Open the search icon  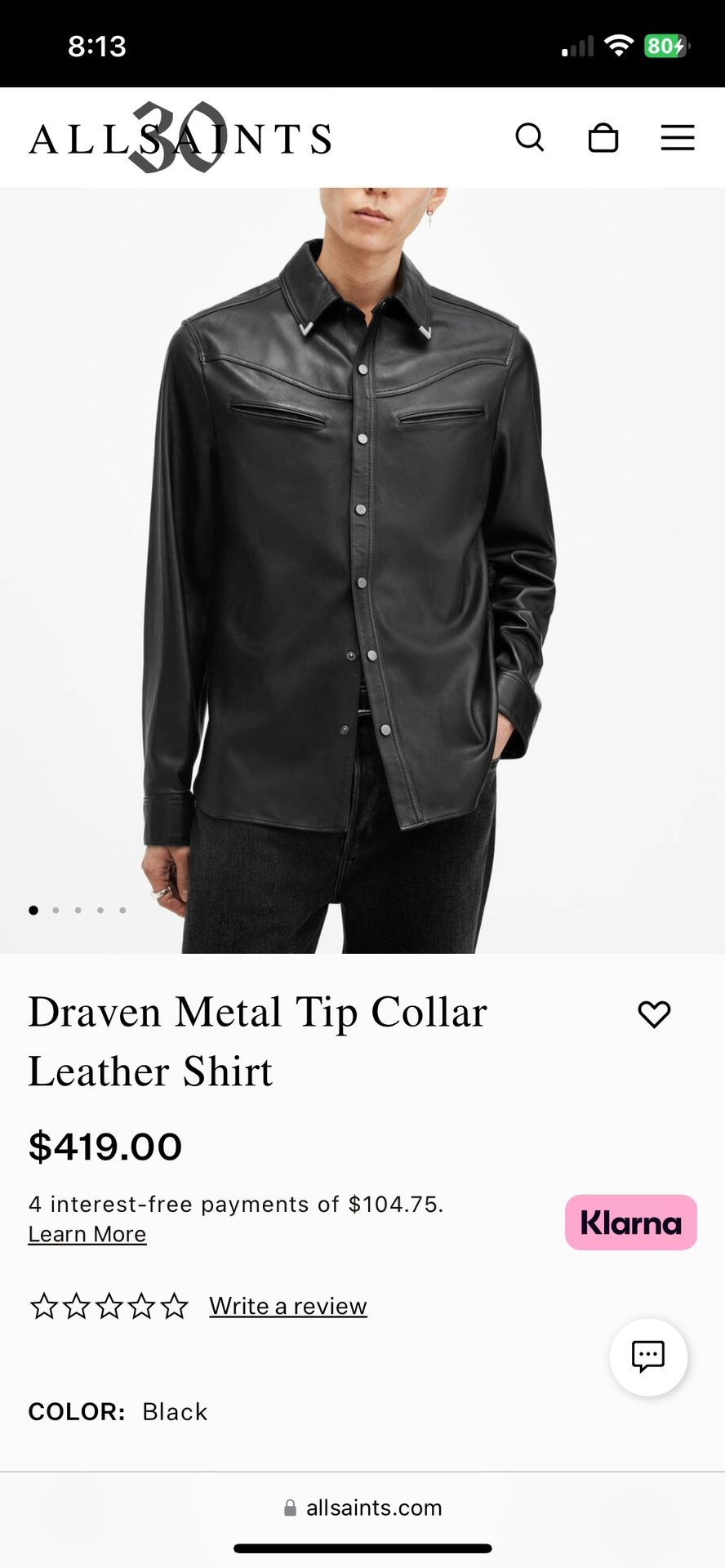click(x=532, y=138)
